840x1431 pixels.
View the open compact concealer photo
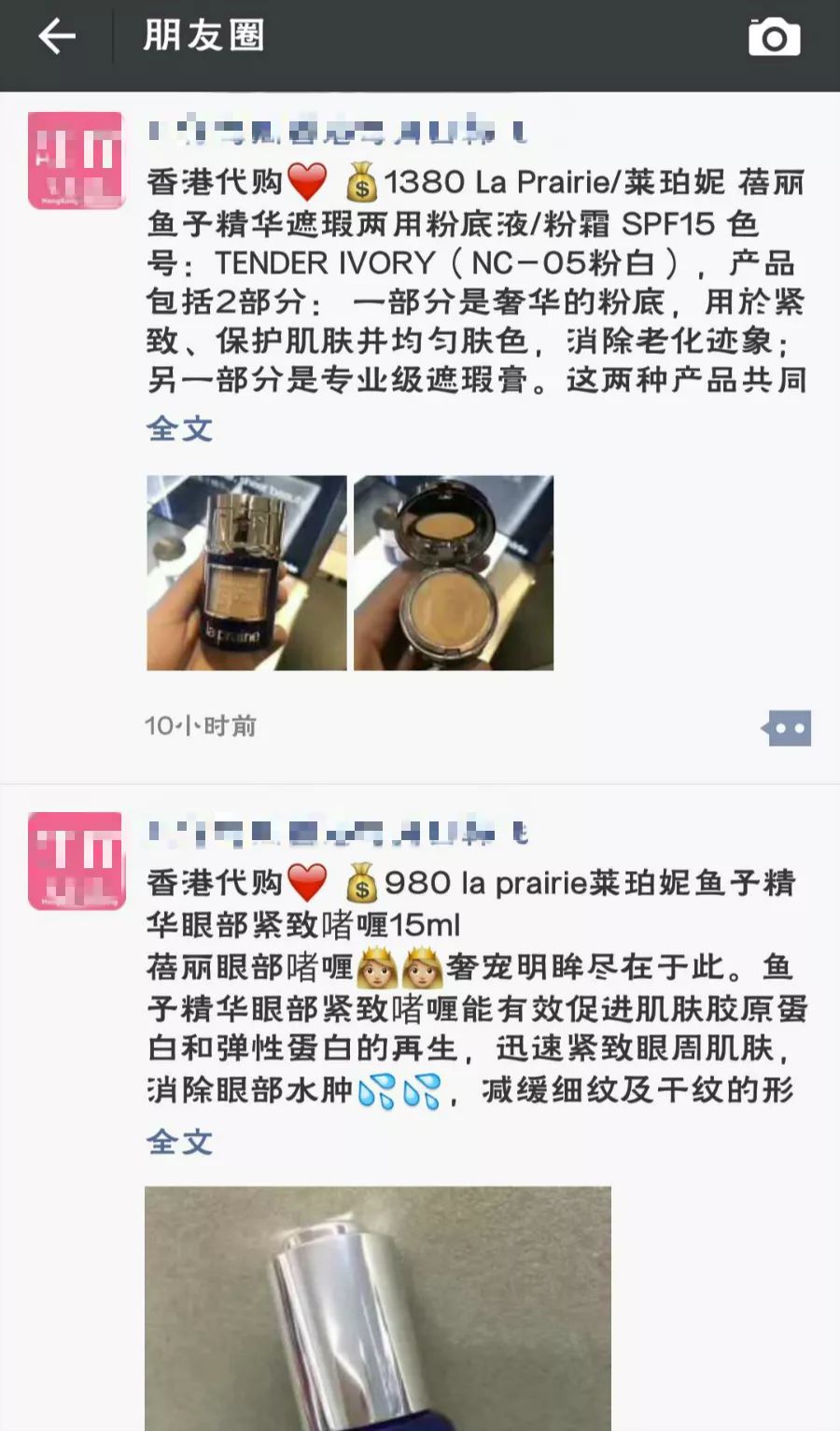point(454,573)
